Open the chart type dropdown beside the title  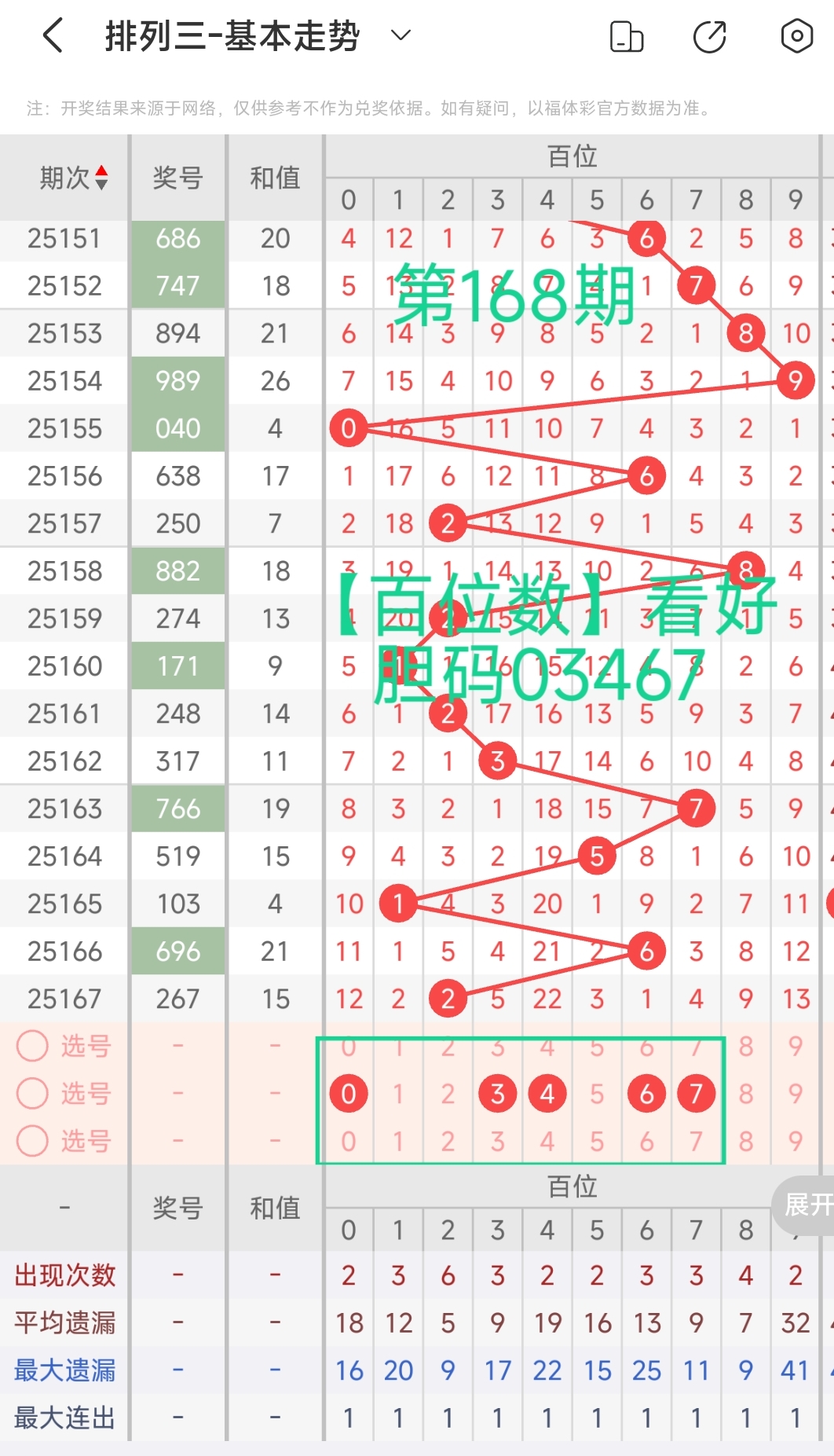pyautogui.click(x=400, y=35)
